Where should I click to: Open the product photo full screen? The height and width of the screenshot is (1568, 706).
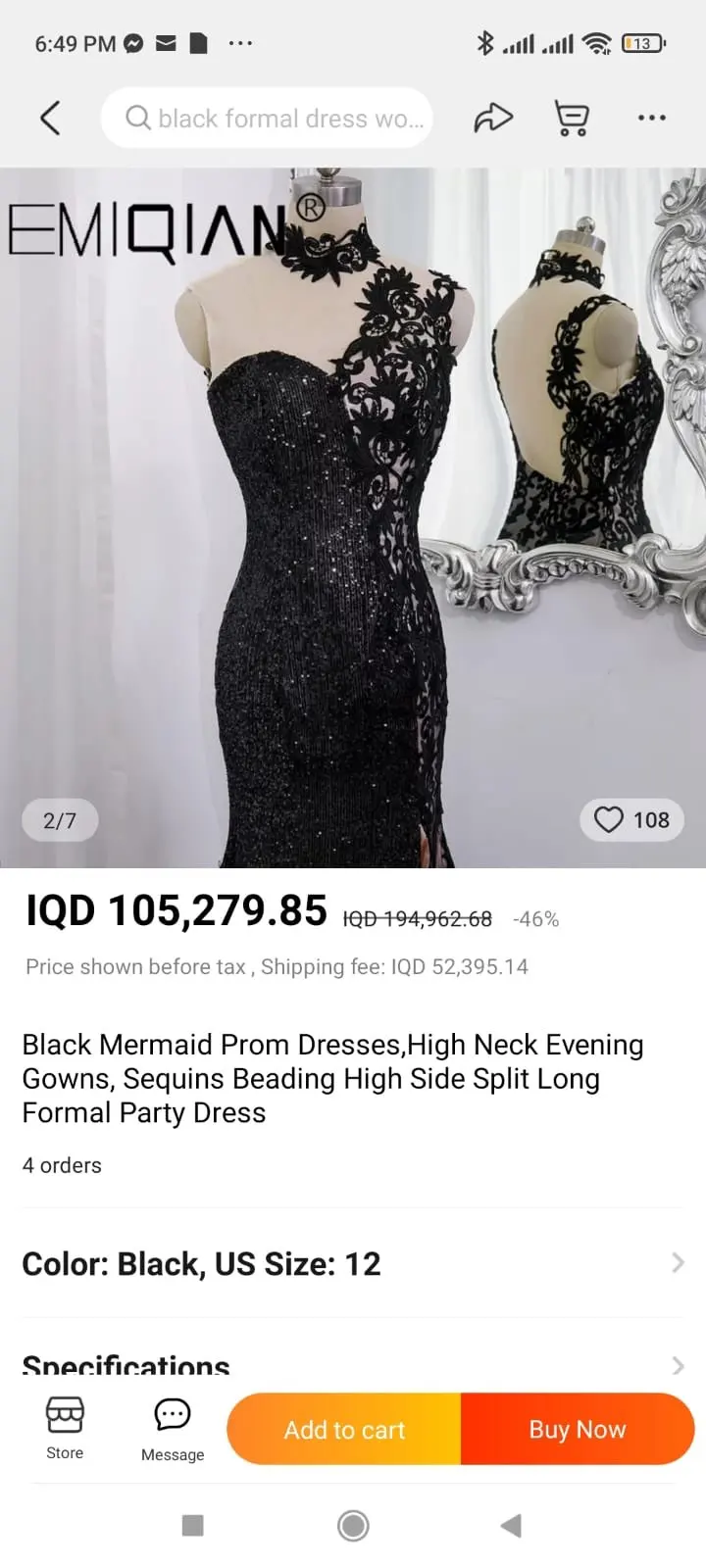[353, 510]
